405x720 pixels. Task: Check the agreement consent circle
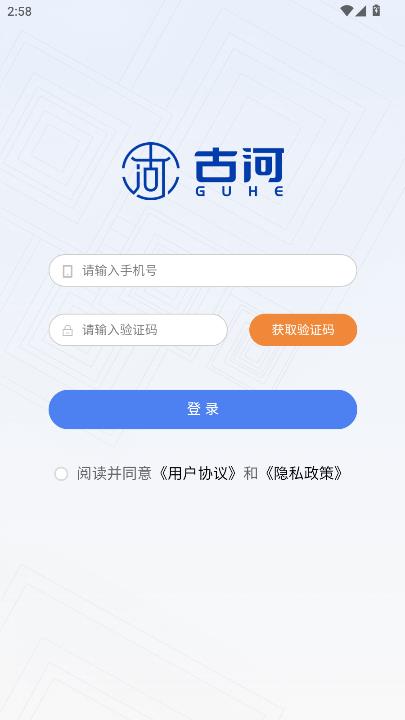[61, 473]
